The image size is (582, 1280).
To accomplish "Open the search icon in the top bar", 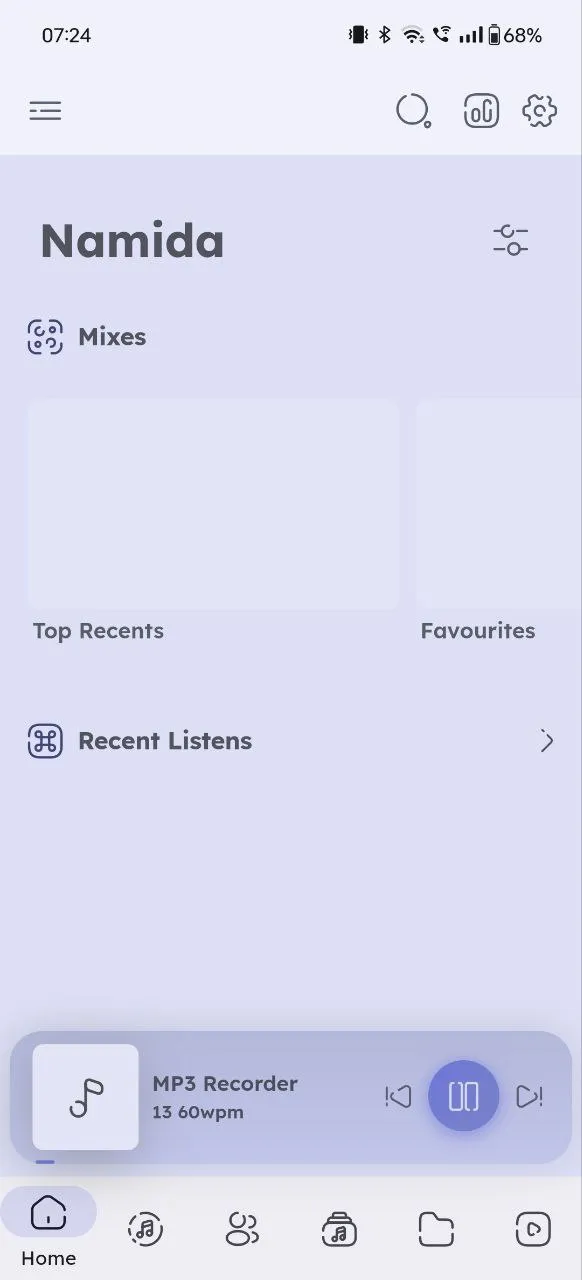I will (x=413, y=111).
